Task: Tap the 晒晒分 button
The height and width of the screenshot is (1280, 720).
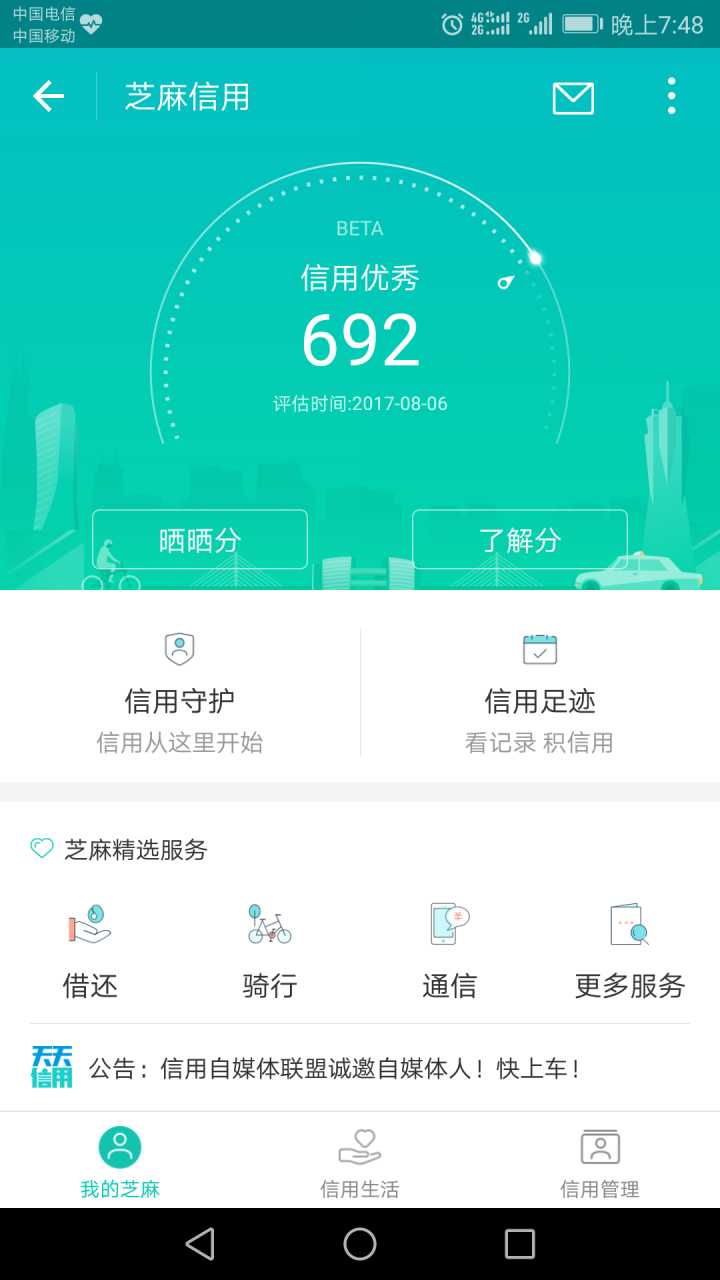Action: point(200,540)
